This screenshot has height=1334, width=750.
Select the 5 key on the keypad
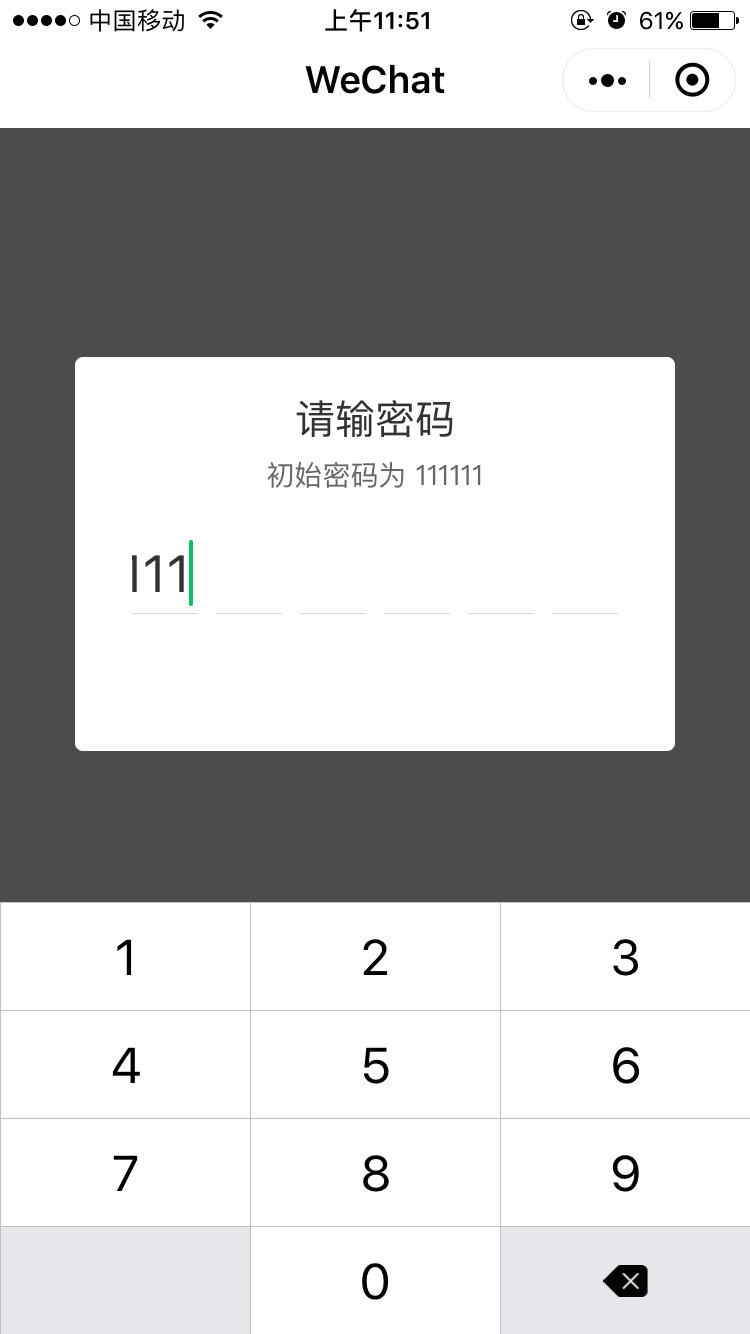[x=375, y=1065]
